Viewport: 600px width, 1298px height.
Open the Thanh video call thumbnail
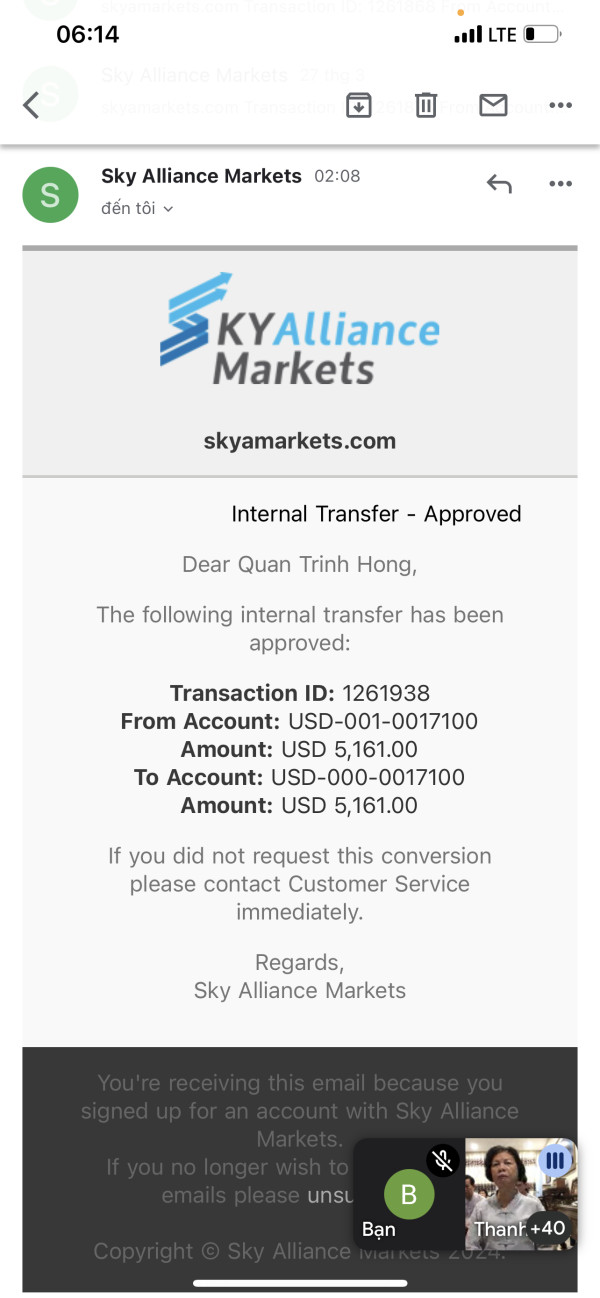tap(521, 1194)
